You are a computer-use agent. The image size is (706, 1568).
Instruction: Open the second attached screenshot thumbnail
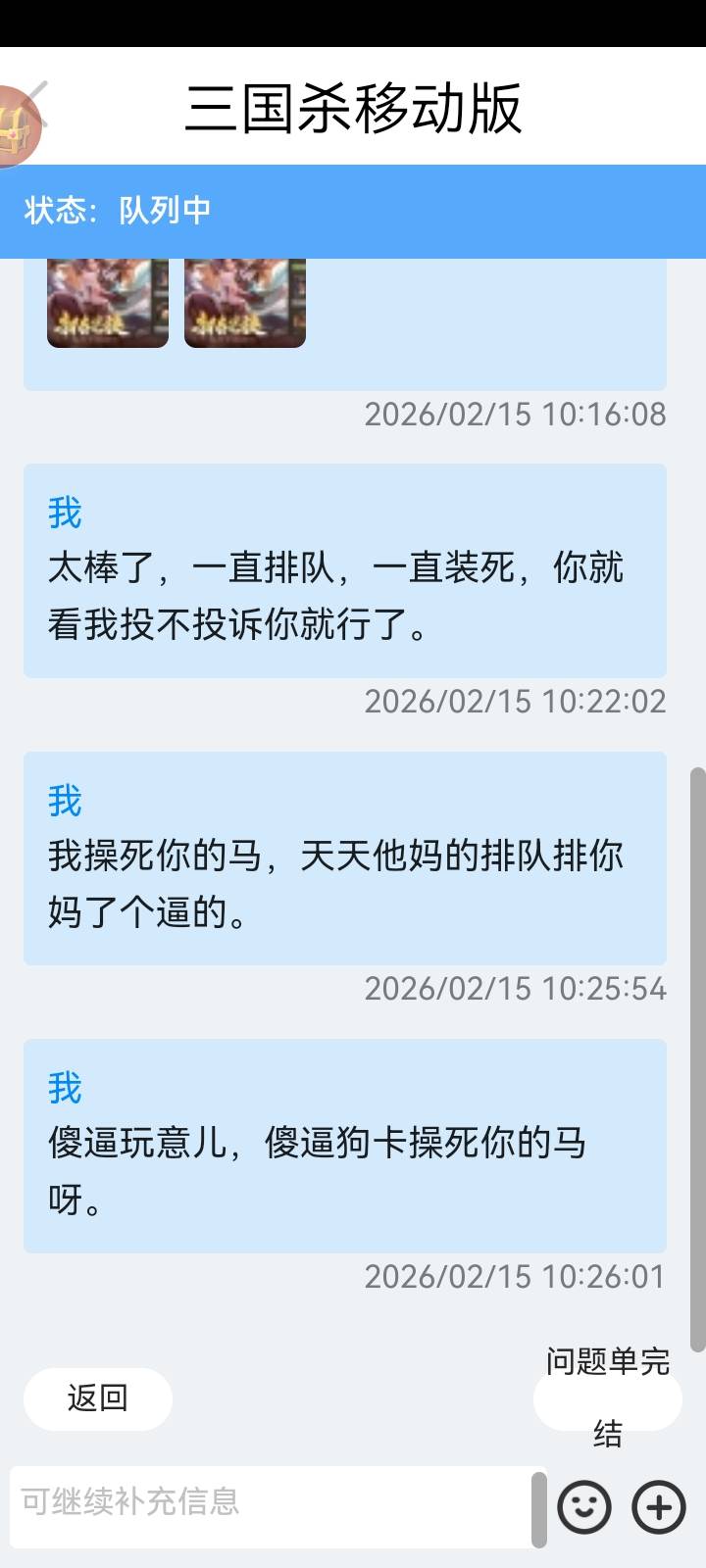point(245,304)
